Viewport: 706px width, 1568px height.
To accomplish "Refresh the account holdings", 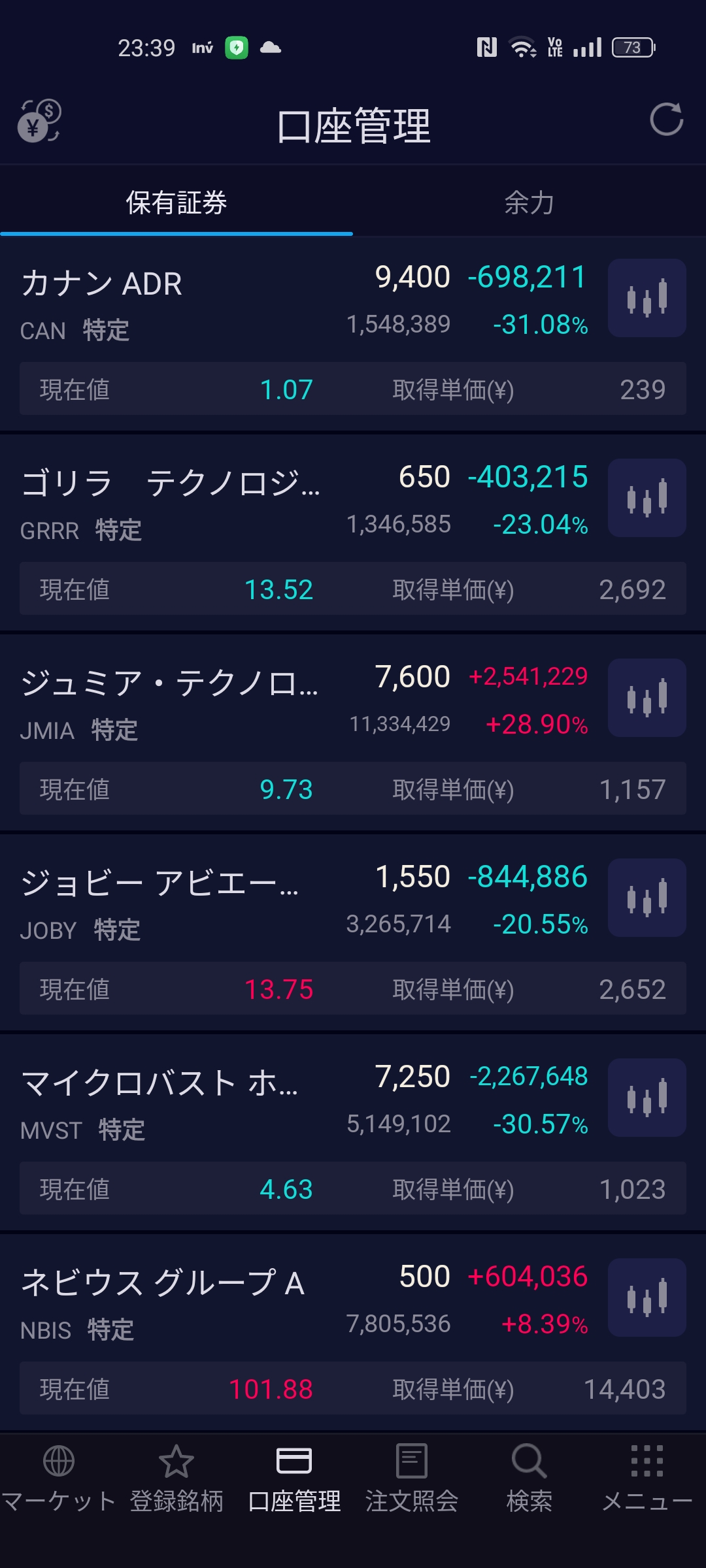I will tap(666, 120).
